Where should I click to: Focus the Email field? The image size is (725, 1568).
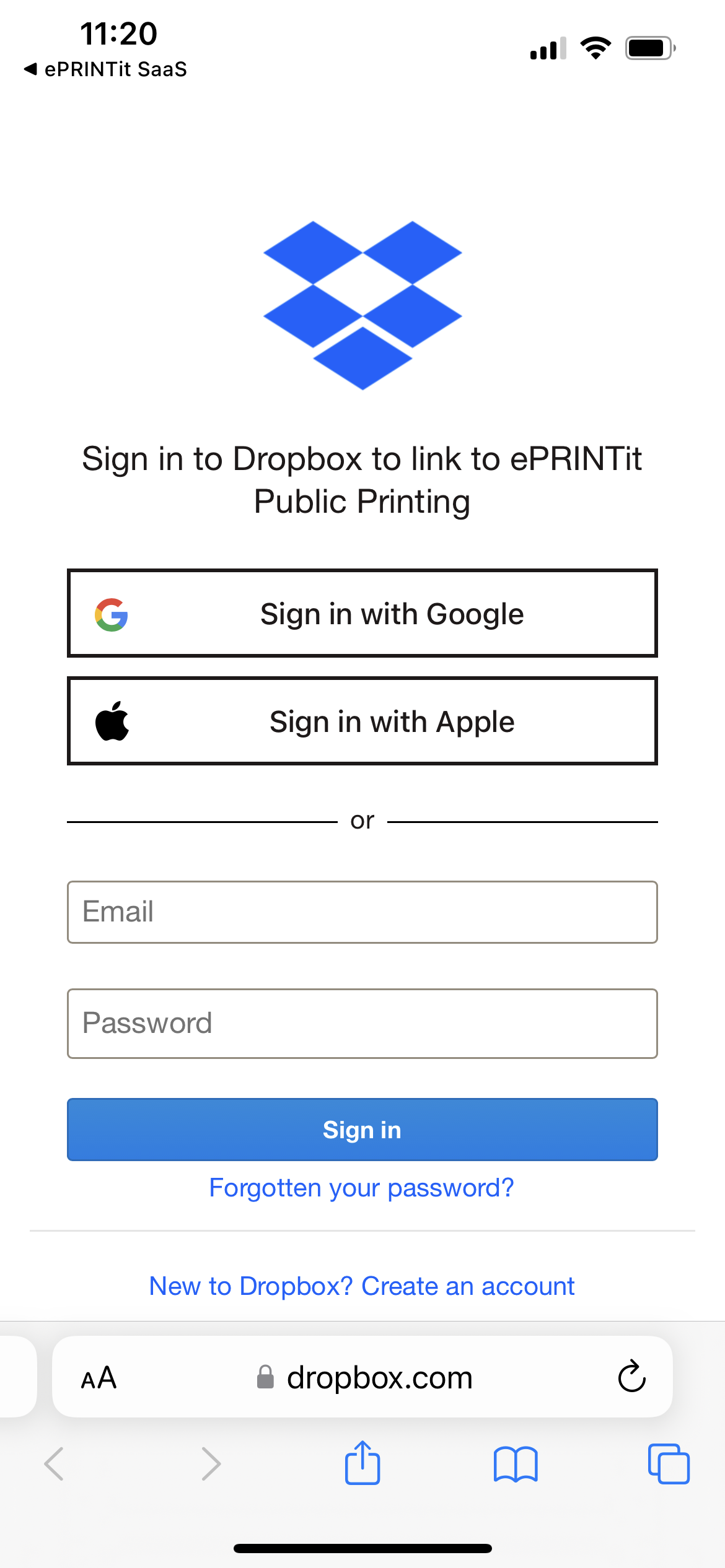[x=362, y=912]
